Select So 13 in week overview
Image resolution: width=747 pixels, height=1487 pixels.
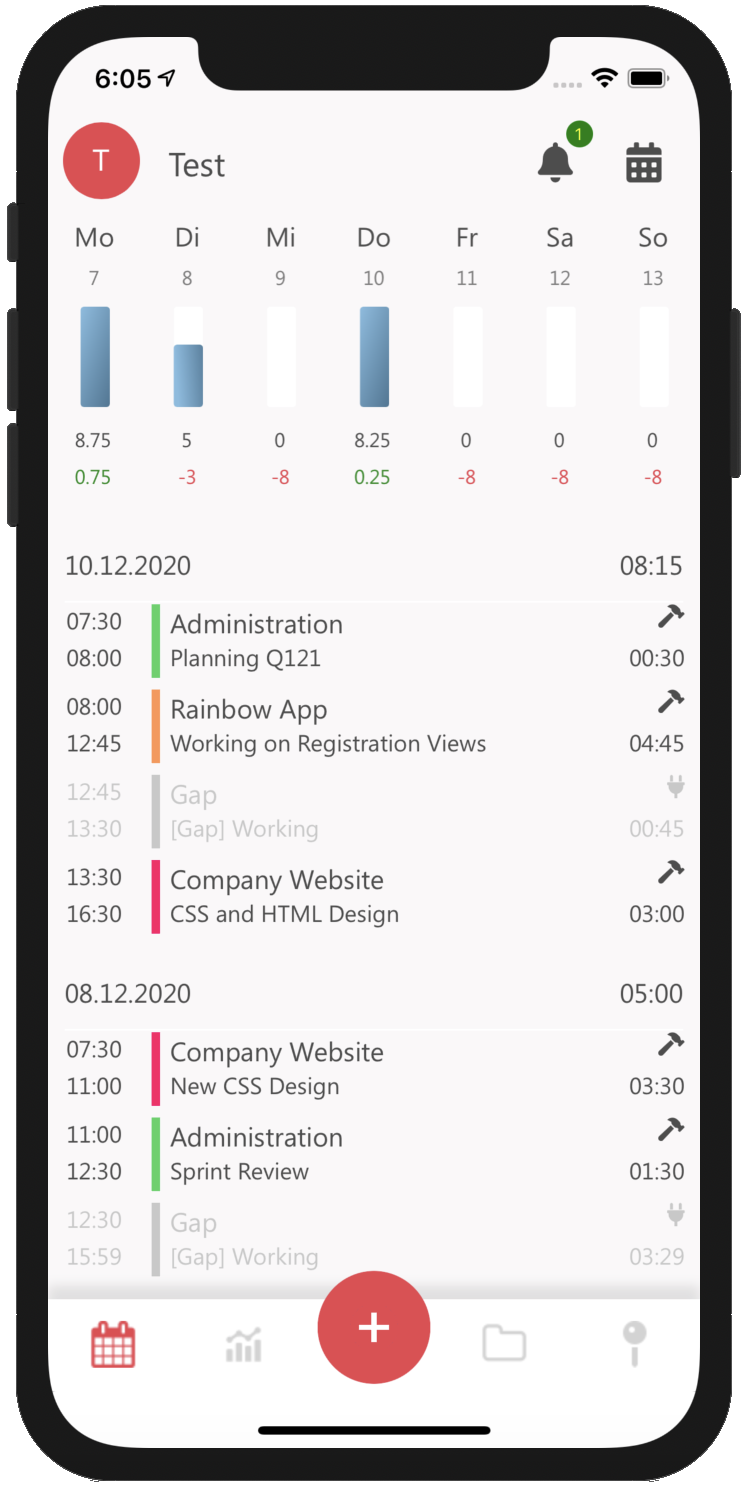(x=653, y=355)
